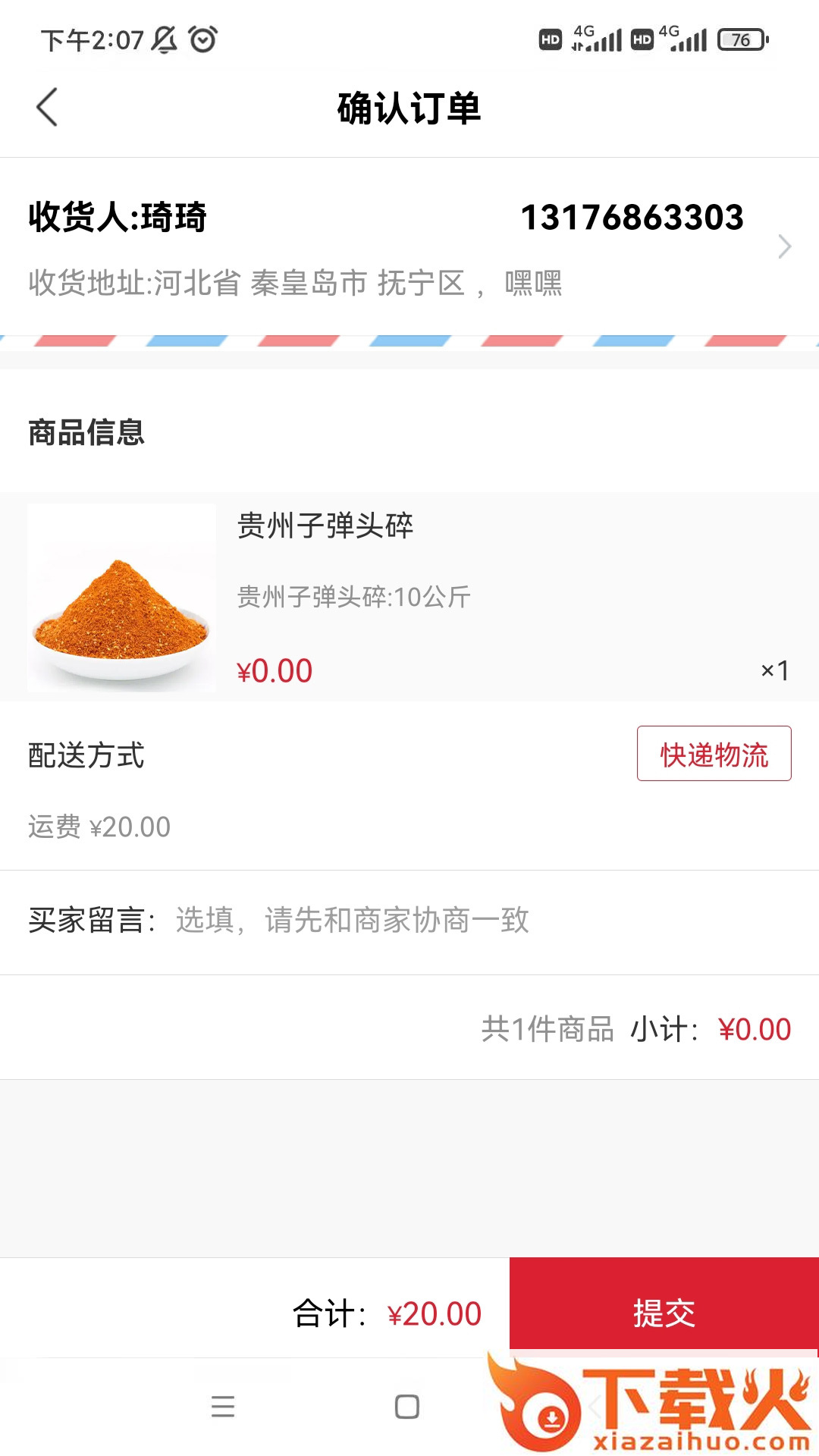This screenshot has height=1456, width=819.
Task: Select the 商品信息 section header
Action: point(87,432)
